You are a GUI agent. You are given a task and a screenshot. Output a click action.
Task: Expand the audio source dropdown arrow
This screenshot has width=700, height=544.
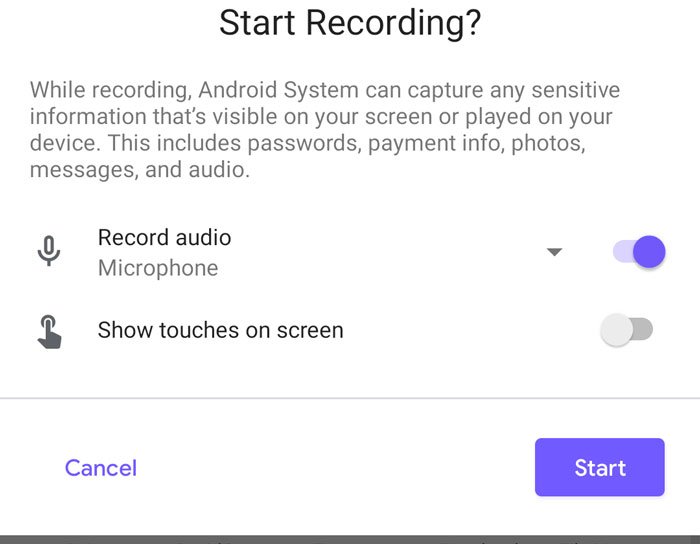click(554, 252)
